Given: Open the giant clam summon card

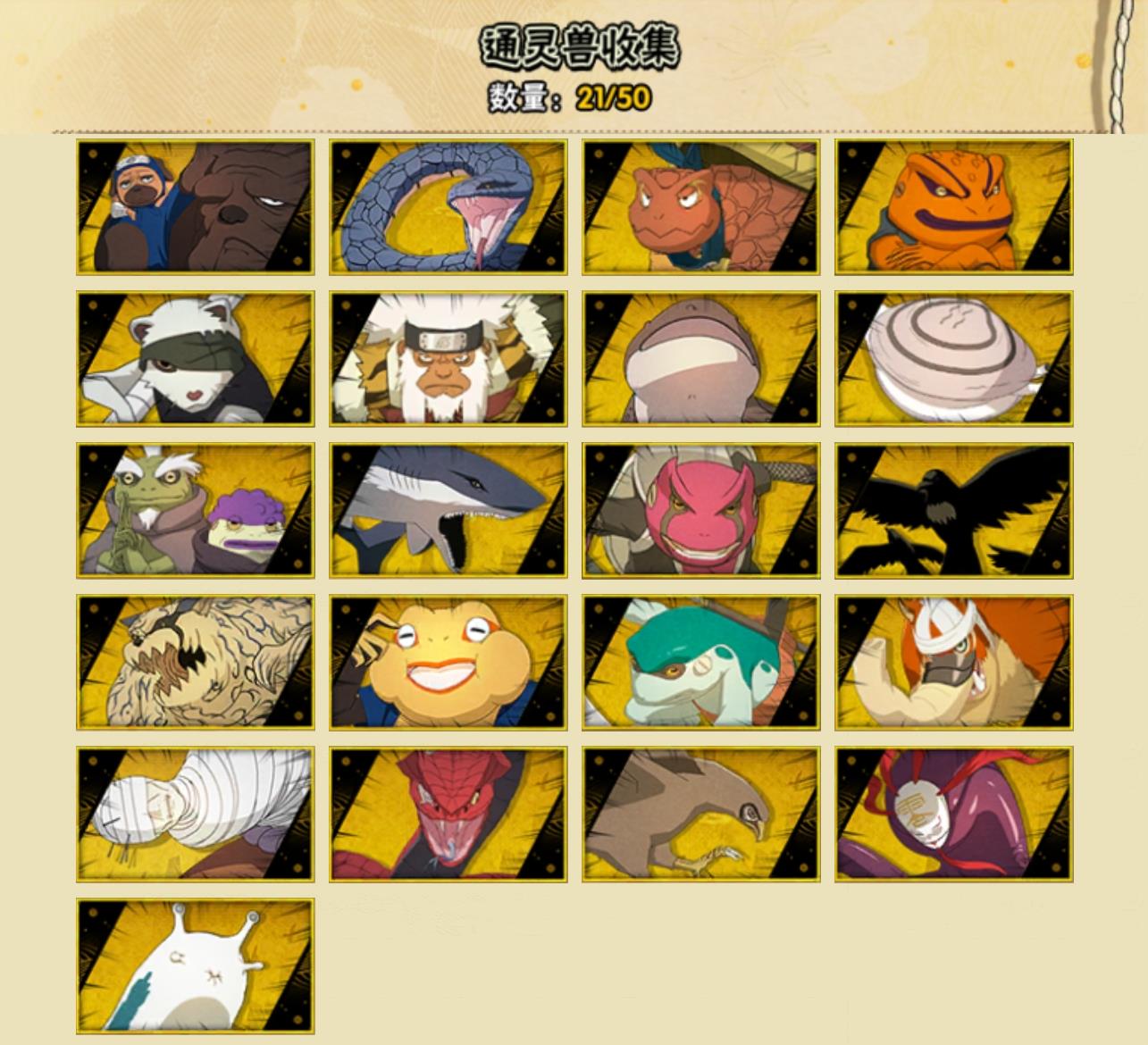Looking at the screenshot, I should (953, 359).
